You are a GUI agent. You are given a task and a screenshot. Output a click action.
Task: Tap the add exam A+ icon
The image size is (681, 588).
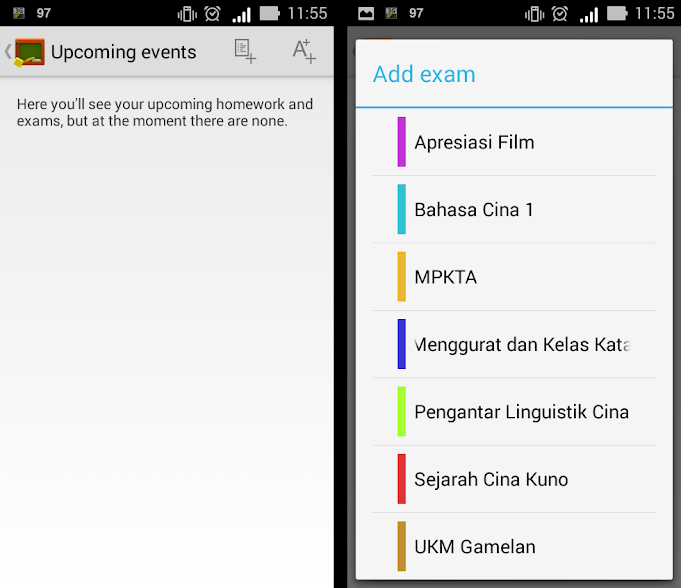304,51
